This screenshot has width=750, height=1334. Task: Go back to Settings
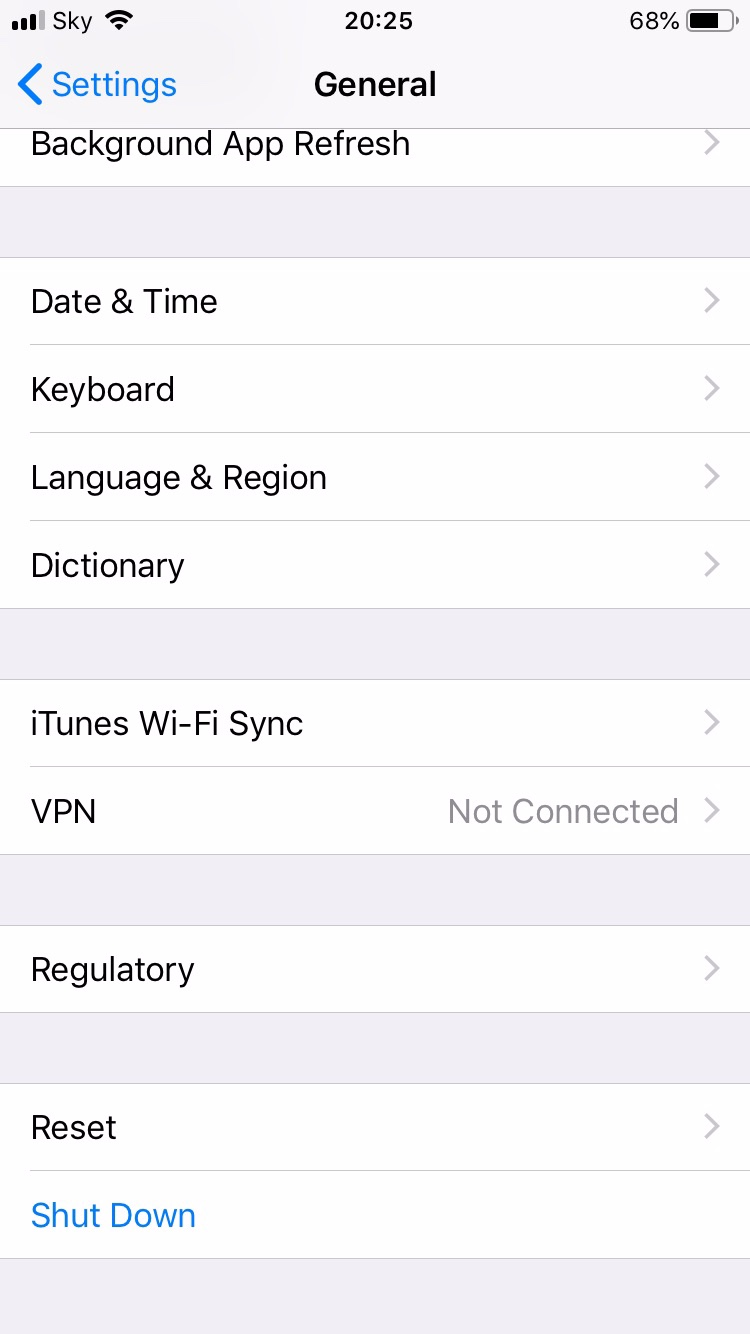pyautogui.click(x=97, y=85)
